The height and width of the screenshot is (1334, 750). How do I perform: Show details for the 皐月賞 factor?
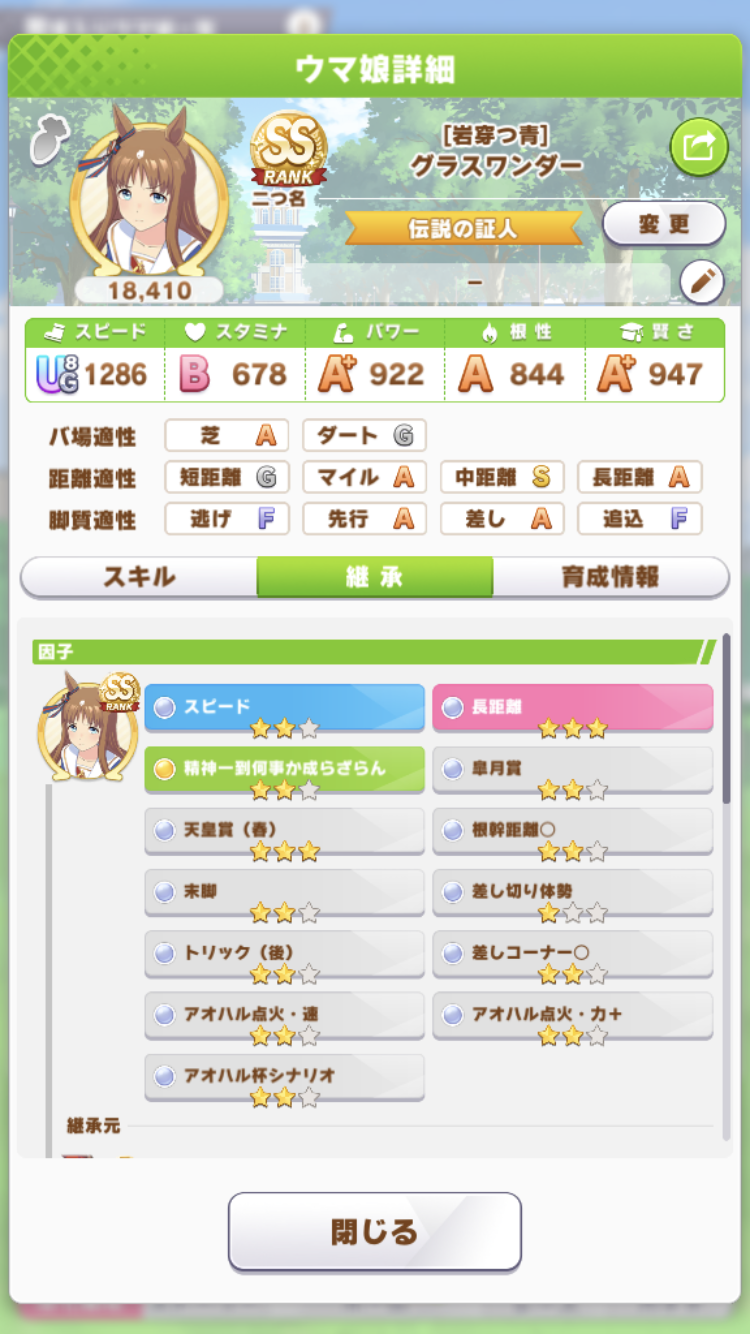point(572,769)
